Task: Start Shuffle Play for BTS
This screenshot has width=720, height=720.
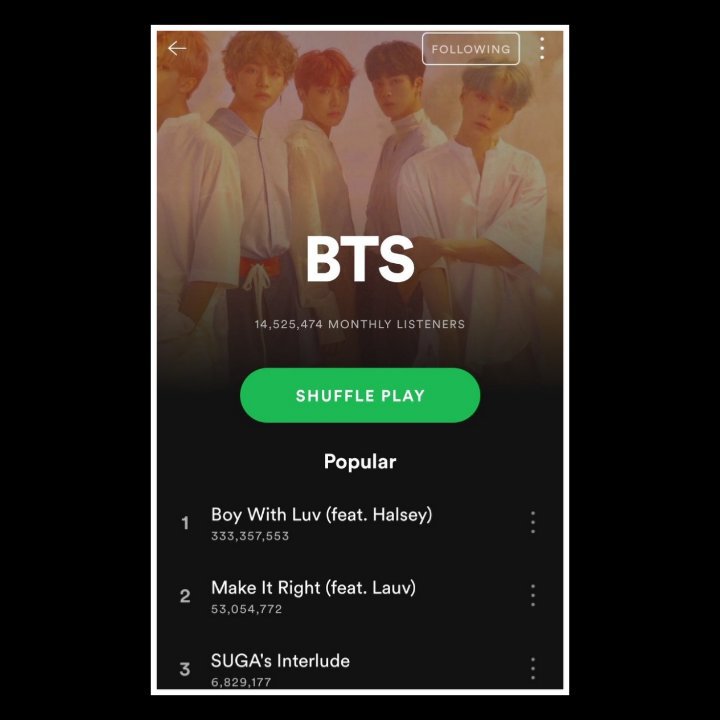Action: click(x=360, y=395)
